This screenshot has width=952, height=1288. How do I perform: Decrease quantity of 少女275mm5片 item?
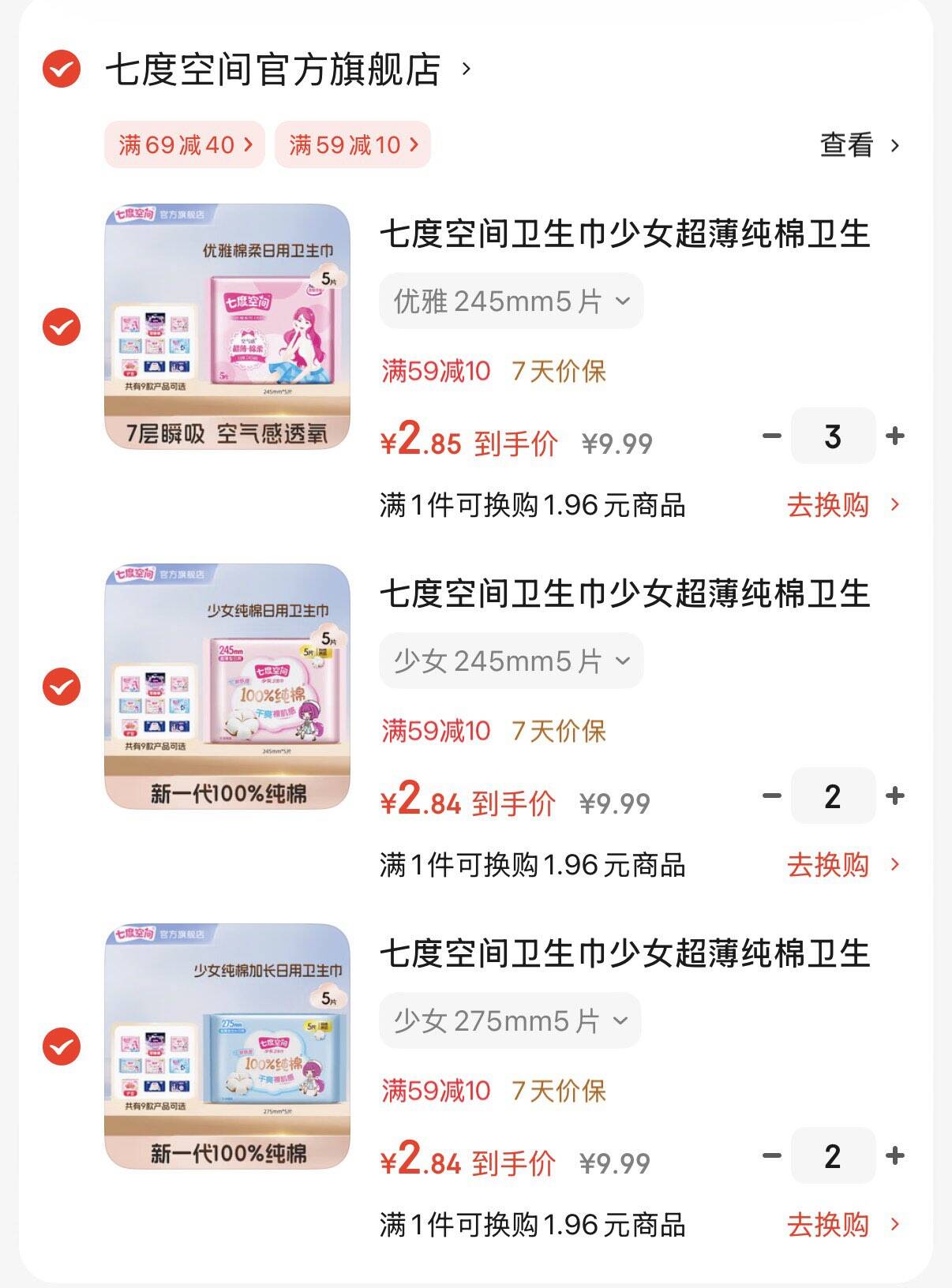coord(771,1155)
